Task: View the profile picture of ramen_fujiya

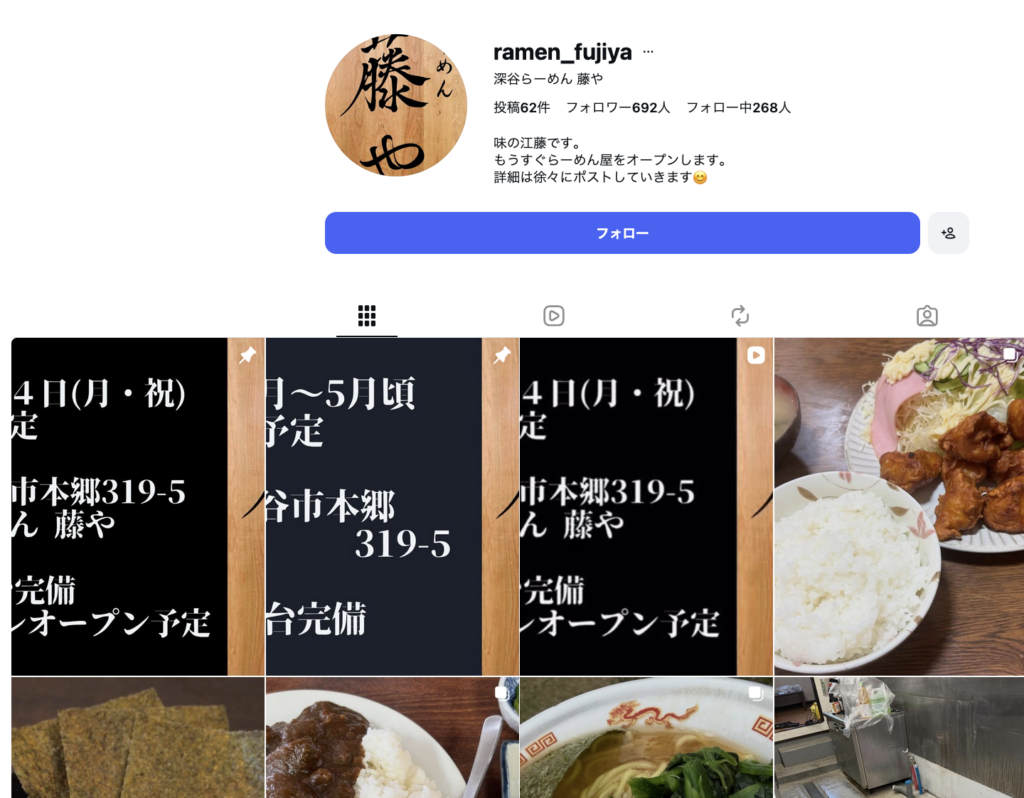Action: click(396, 105)
